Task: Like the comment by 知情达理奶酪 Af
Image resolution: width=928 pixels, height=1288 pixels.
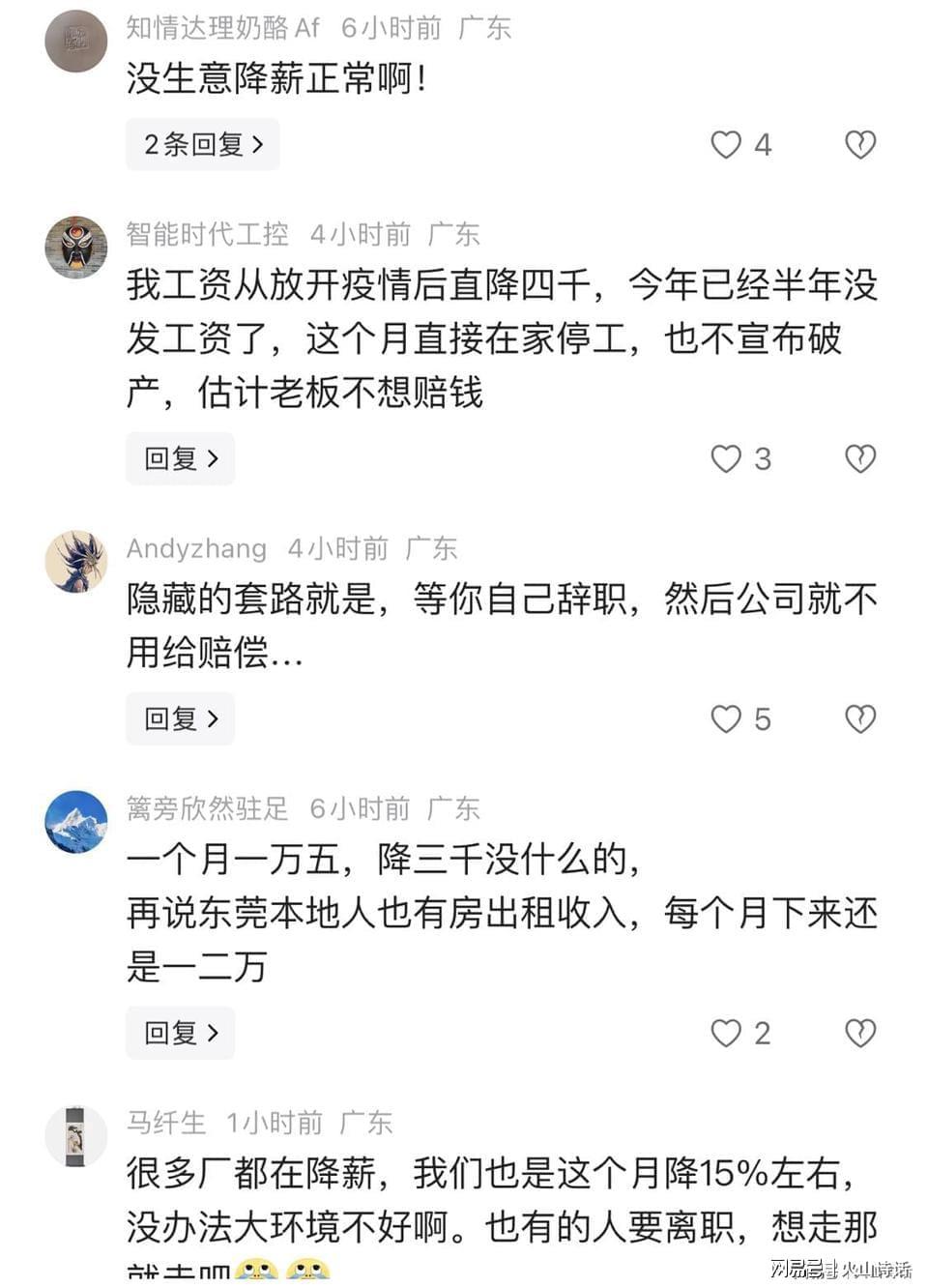Action: (x=726, y=145)
